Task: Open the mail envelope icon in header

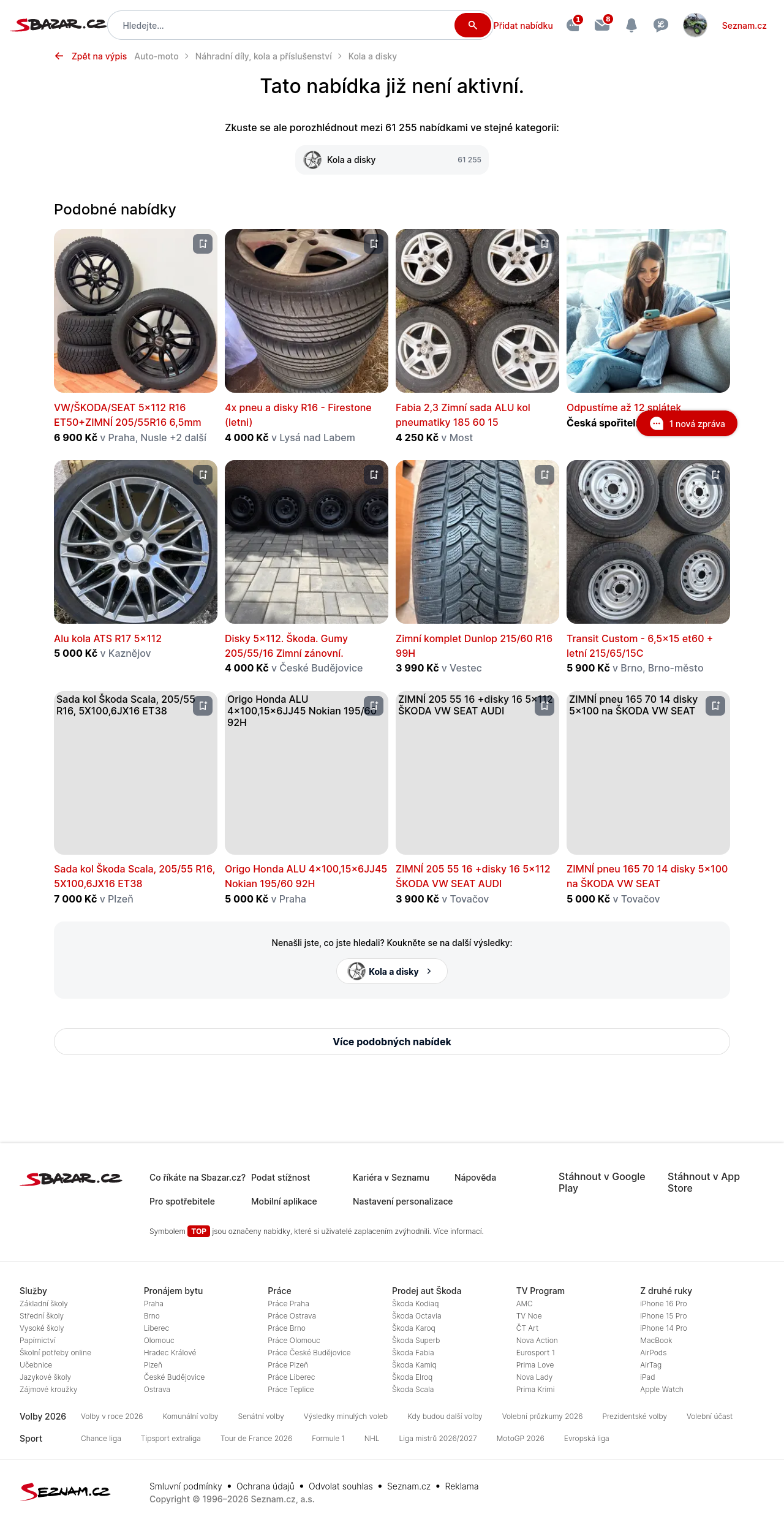Action: (602, 25)
